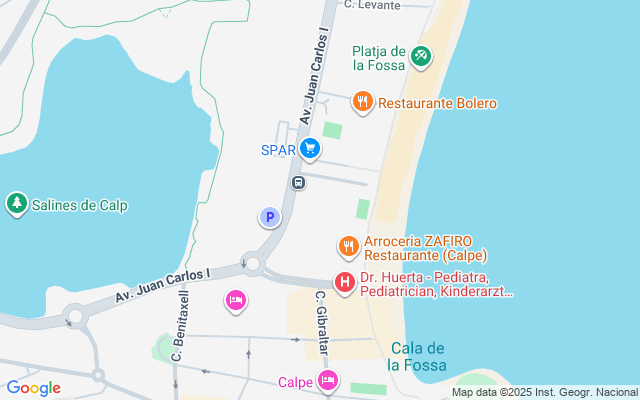
Task: Select the Platja de la Fossa beach marker
Action: point(421,57)
